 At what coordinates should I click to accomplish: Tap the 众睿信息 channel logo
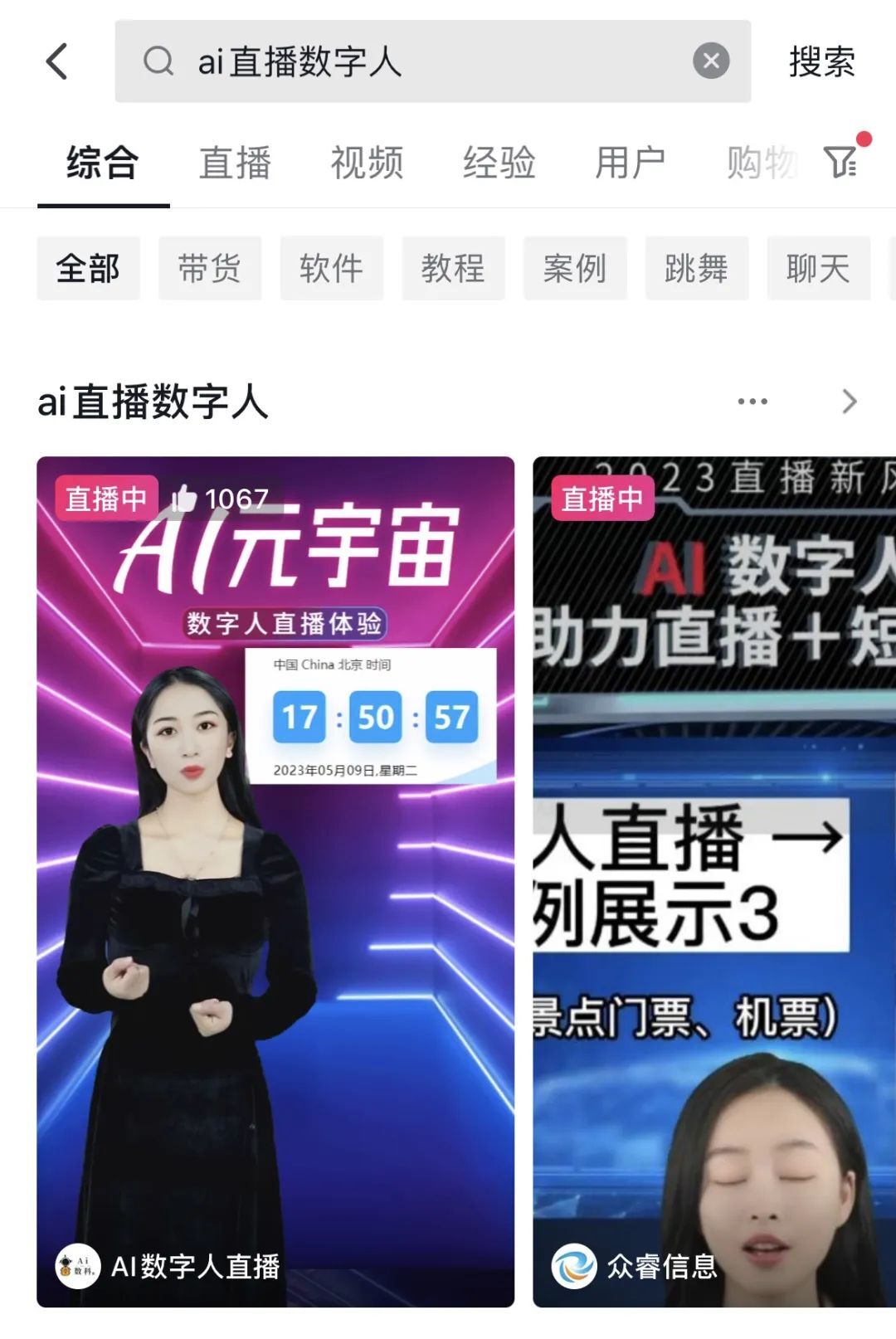tap(574, 1265)
